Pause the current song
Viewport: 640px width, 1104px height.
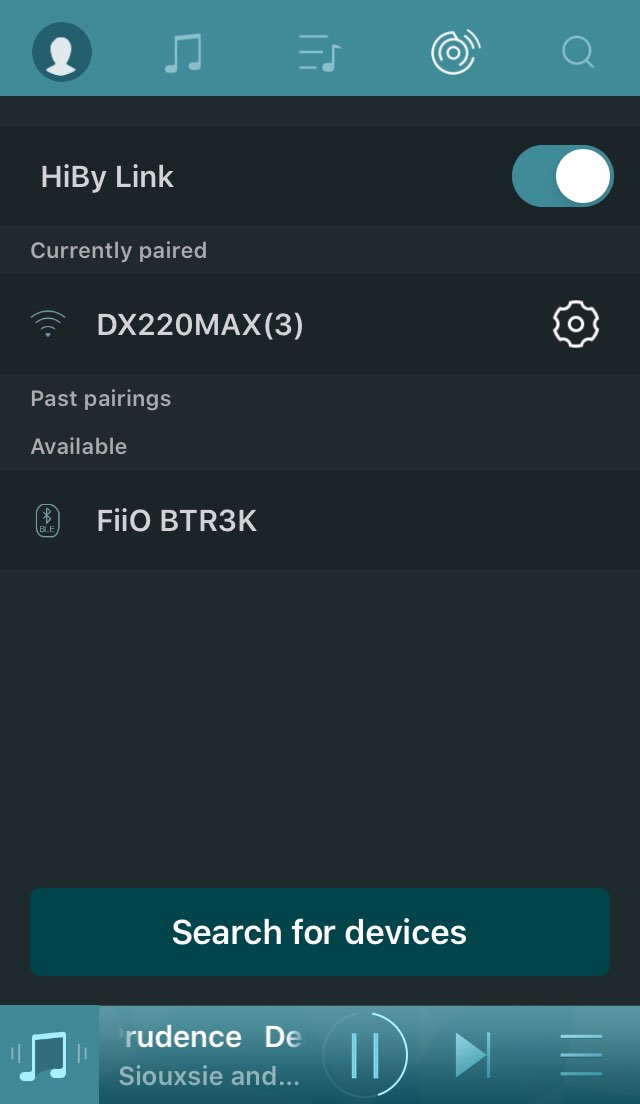pos(365,1054)
